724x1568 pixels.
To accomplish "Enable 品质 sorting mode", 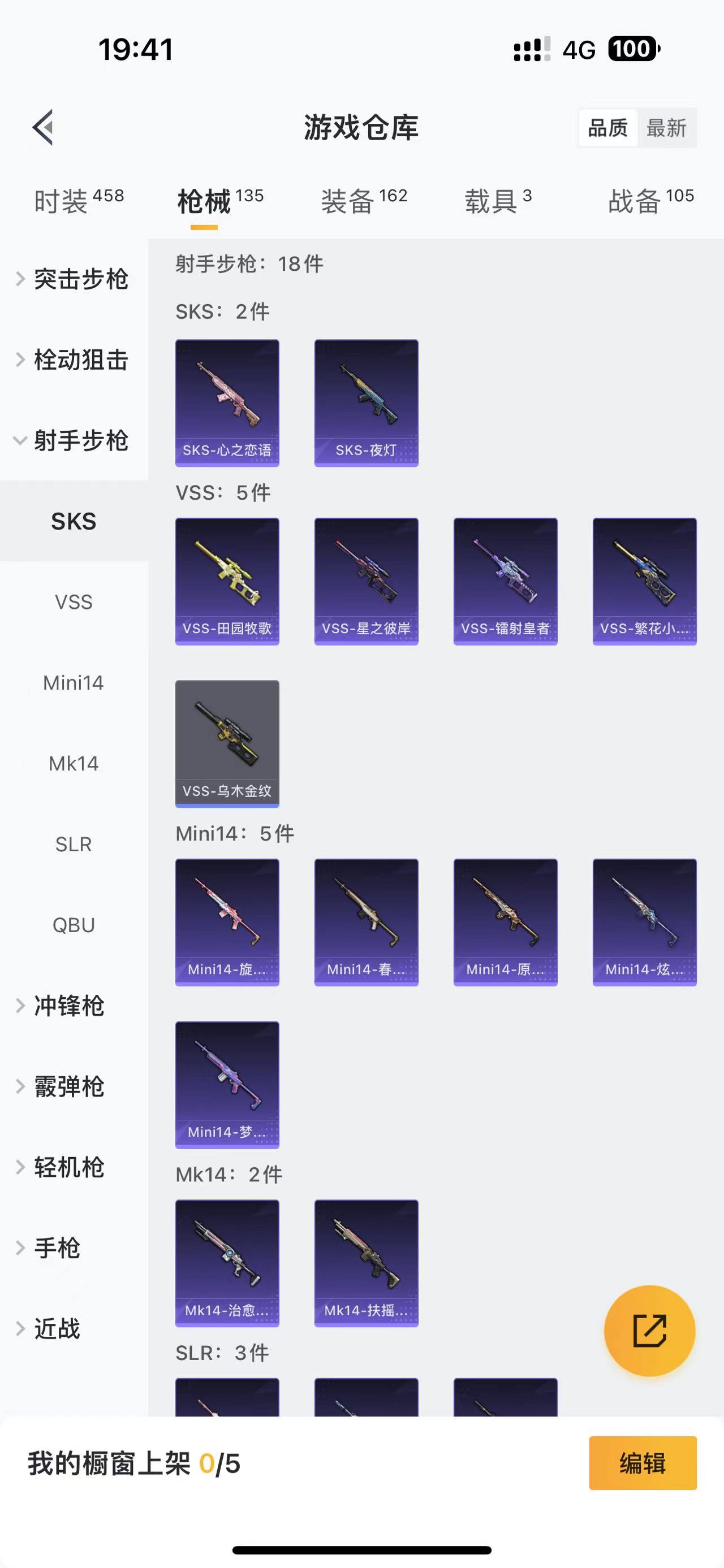I will 606,128.
